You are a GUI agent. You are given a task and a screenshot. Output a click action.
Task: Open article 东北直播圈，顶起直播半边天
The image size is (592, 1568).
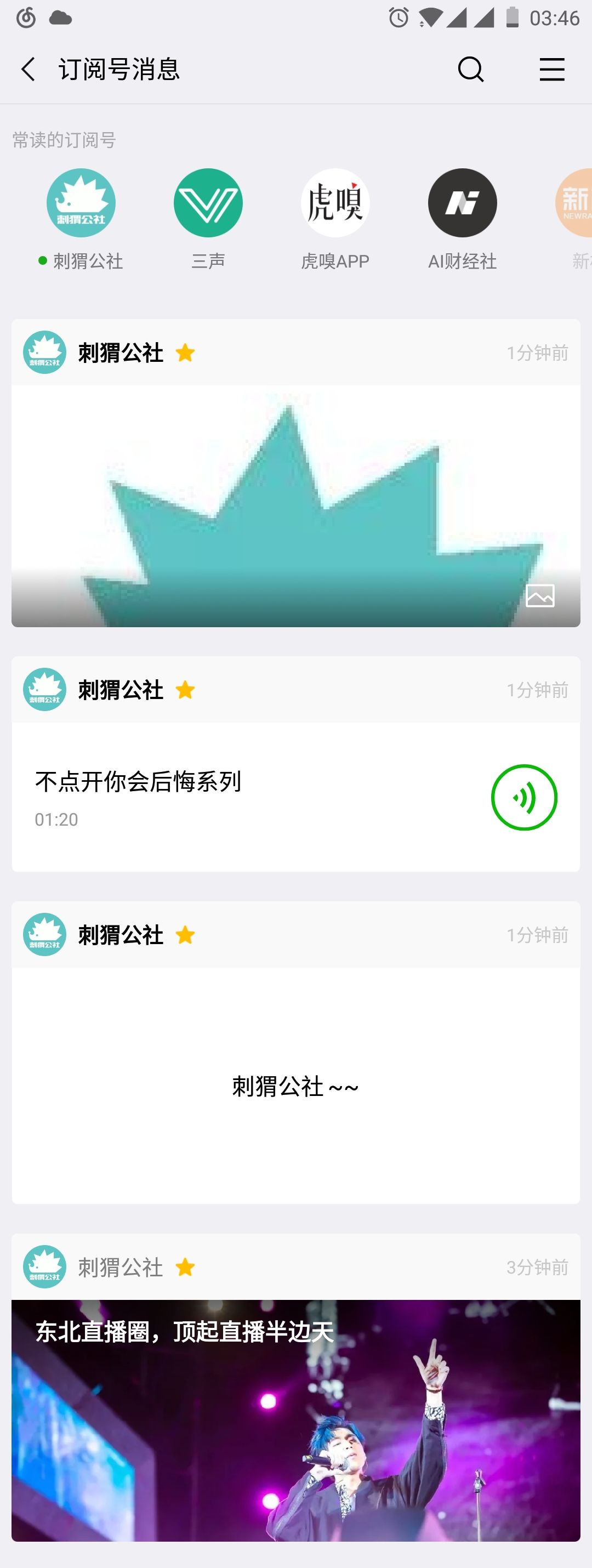[x=295, y=1419]
